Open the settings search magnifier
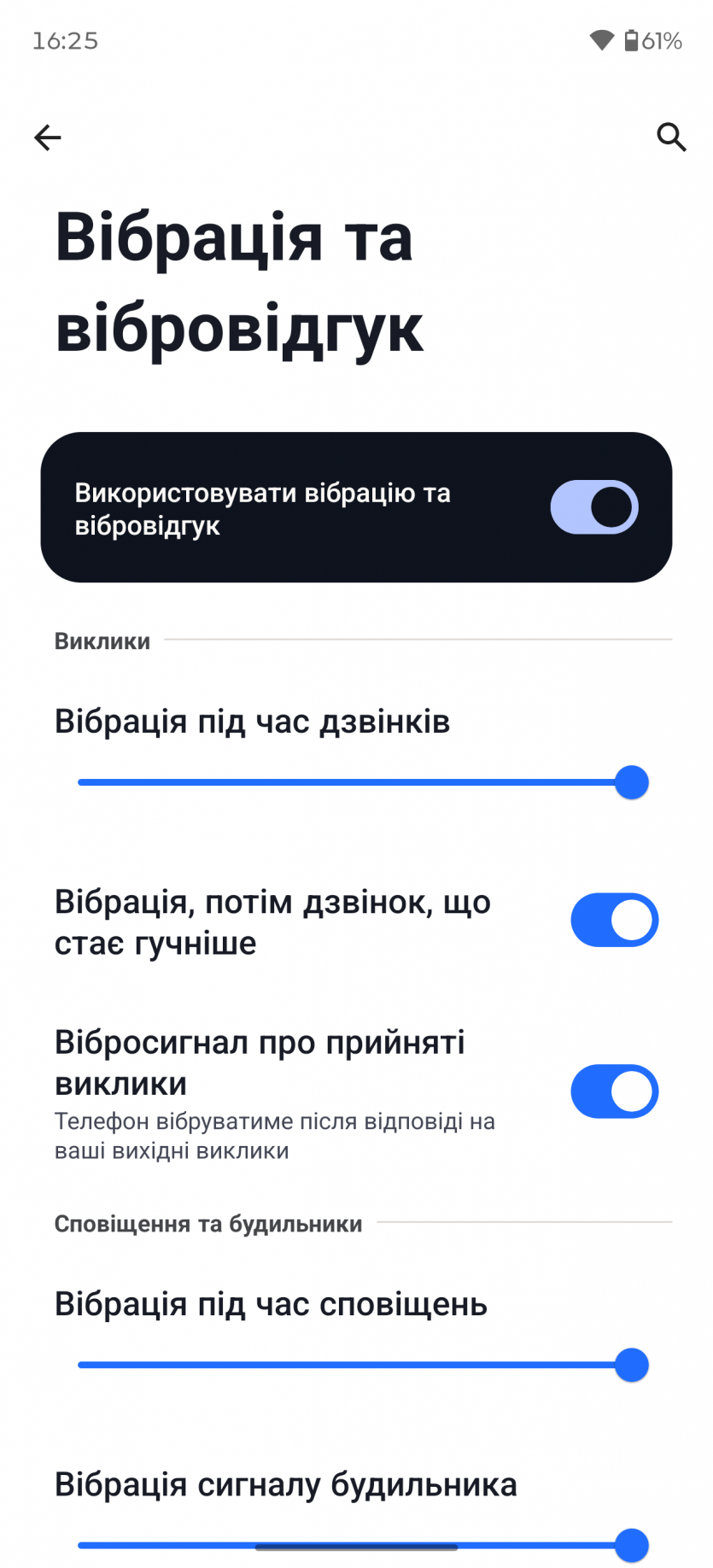 coord(671,137)
